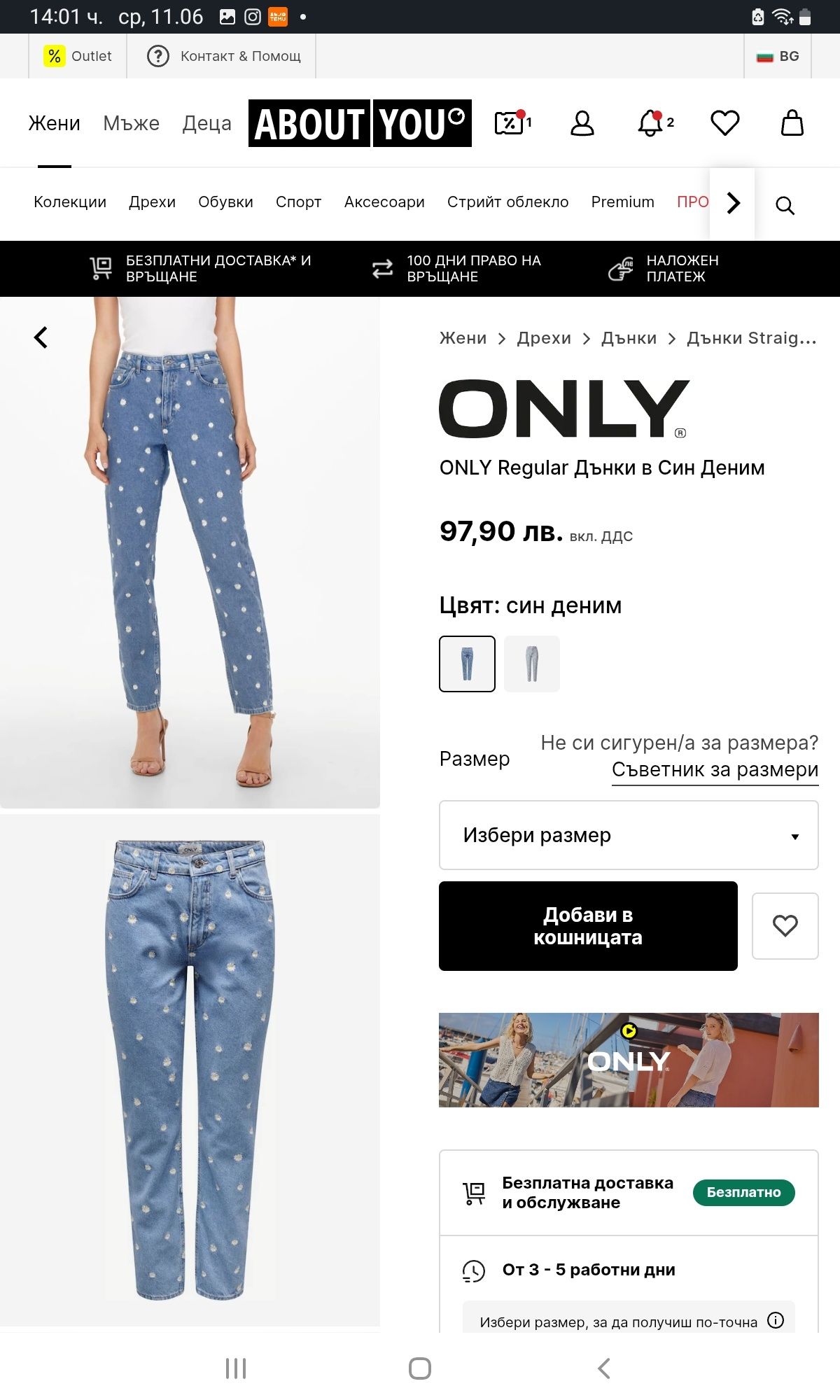Open the Outlet link
Viewport: 840px width, 1400px height.
coord(78,56)
